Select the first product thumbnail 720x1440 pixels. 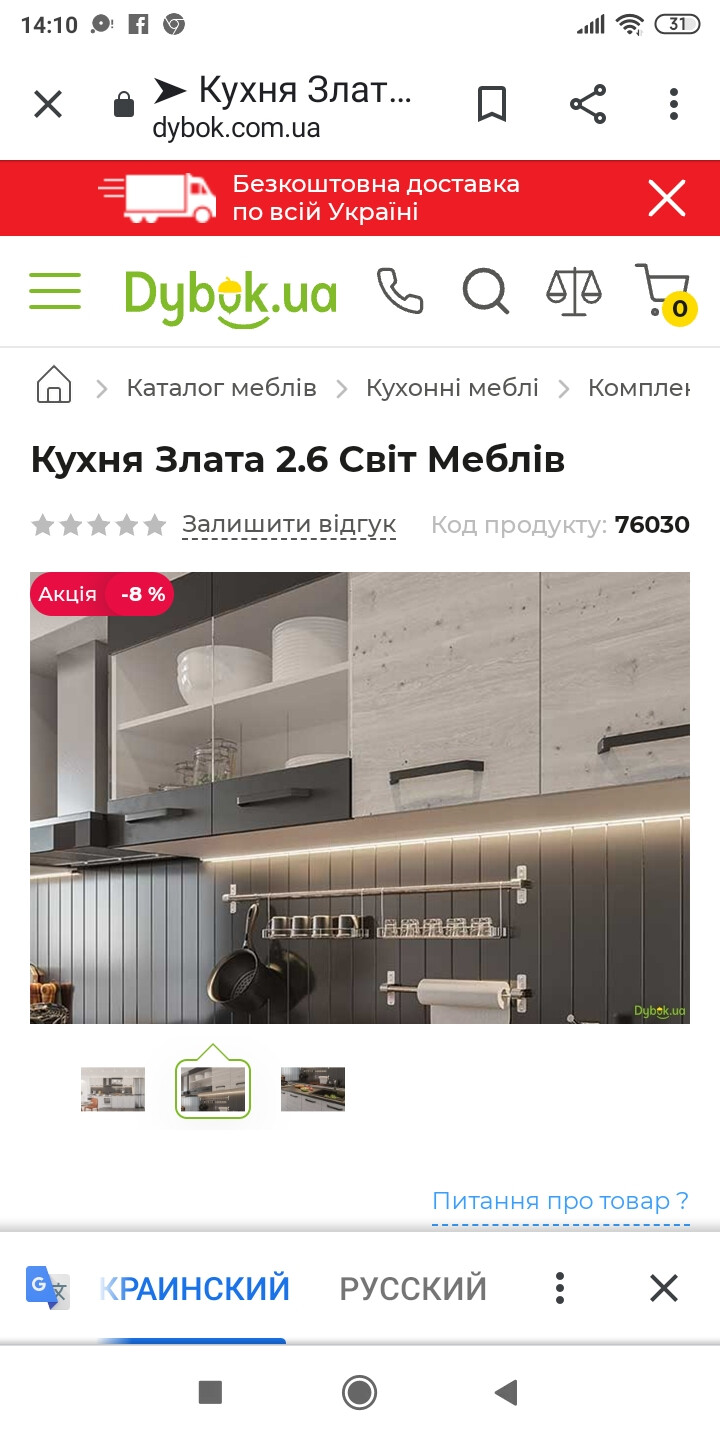pos(113,1089)
